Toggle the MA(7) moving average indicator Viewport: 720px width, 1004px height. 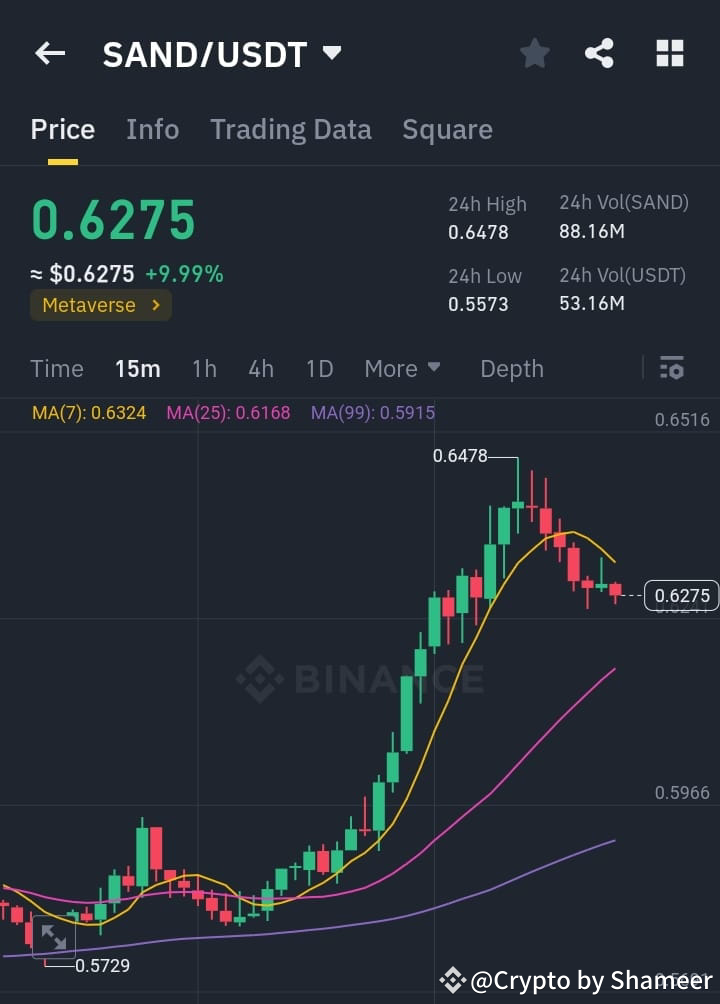click(x=88, y=412)
